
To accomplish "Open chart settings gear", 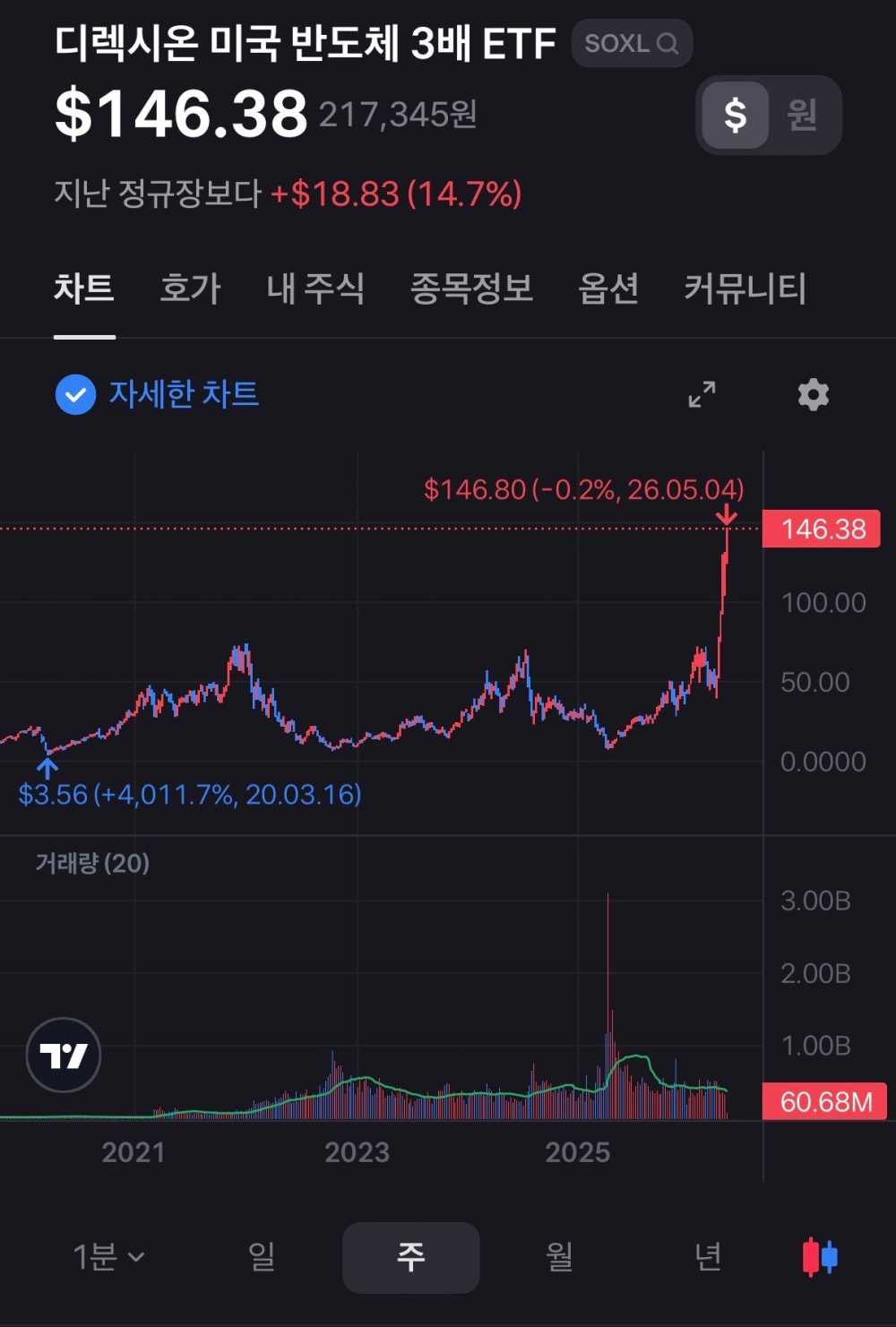I will [x=813, y=394].
